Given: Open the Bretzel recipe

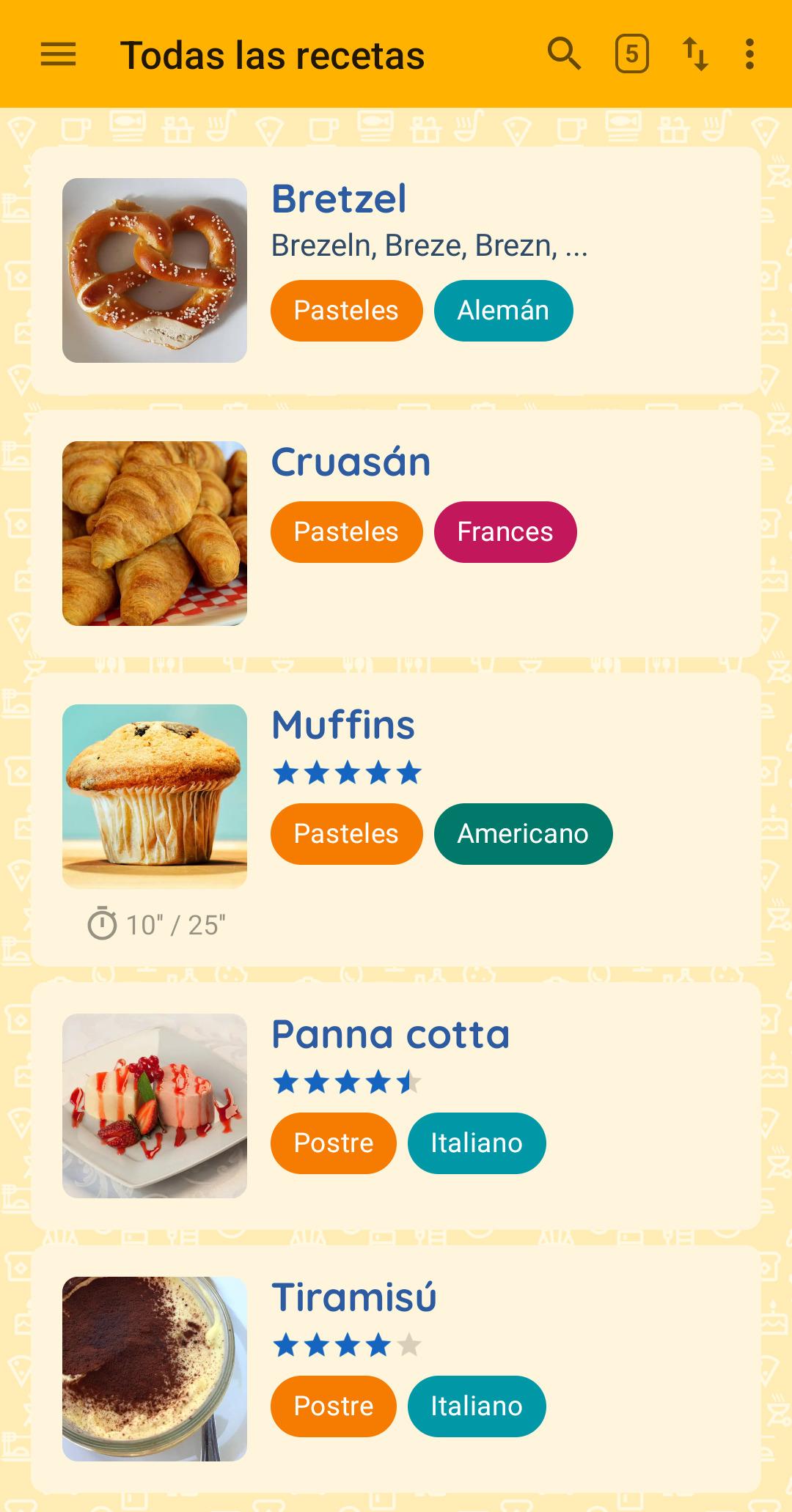Looking at the screenshot, I should pyautogui.click(x=396, y=270).
